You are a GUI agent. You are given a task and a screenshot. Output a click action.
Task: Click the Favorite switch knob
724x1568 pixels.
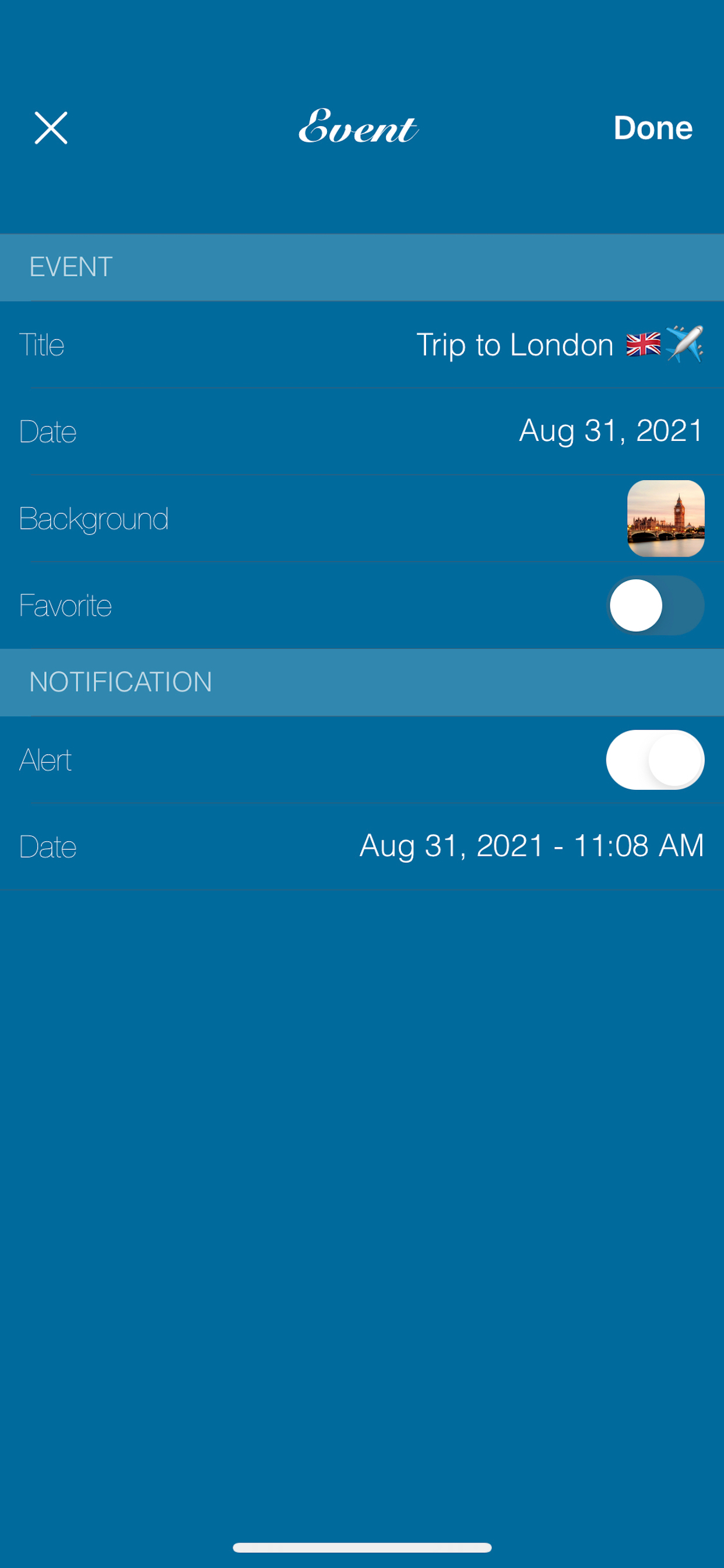[635, 604]
